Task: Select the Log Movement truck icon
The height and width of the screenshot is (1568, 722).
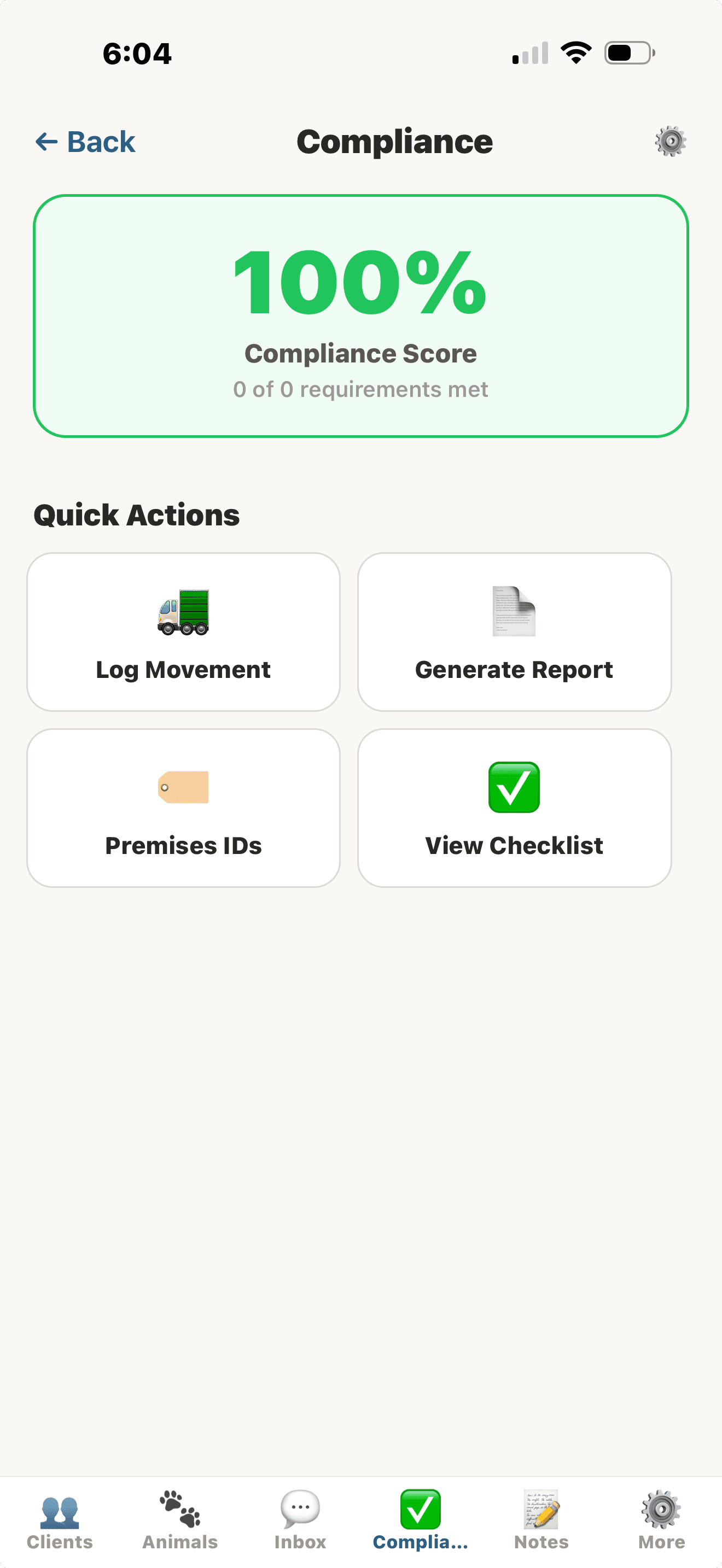Action: tap(183, 613)
